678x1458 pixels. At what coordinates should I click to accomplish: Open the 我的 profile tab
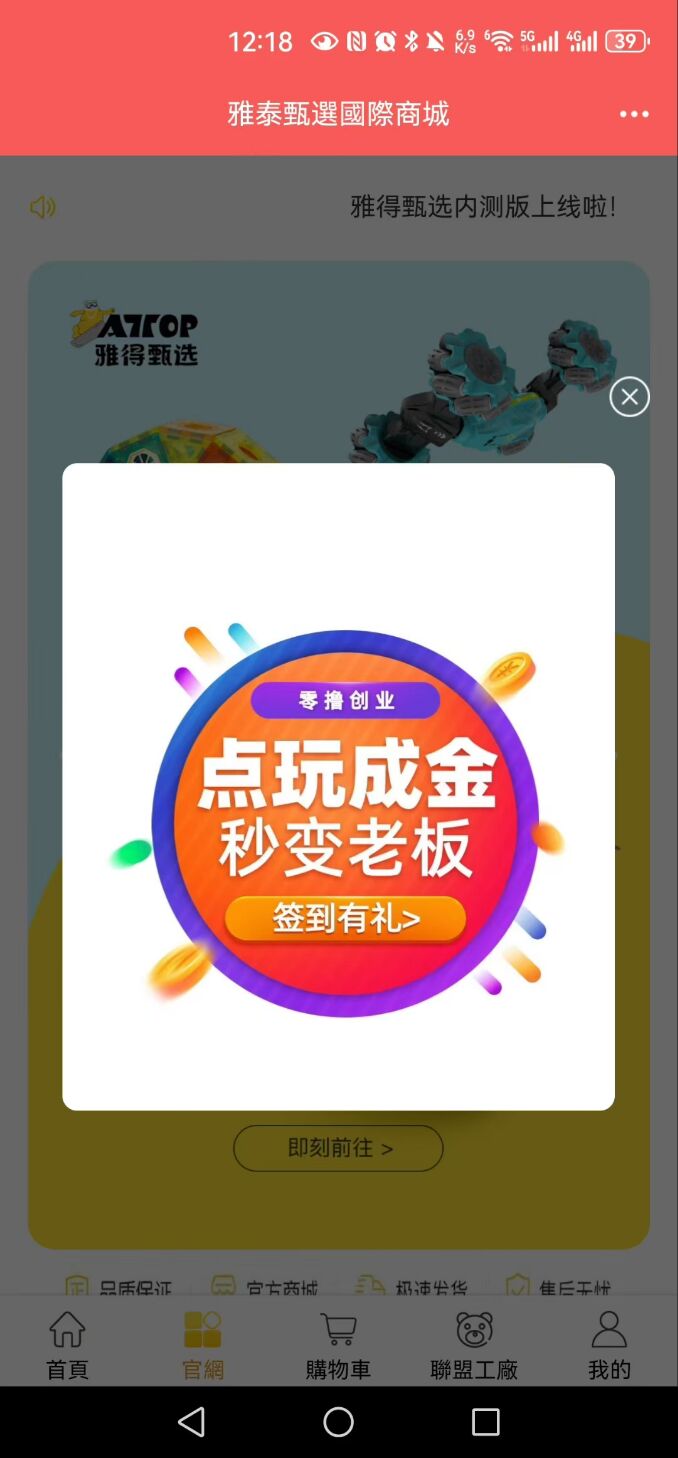pyautogui.click(x=609, y=1345)
